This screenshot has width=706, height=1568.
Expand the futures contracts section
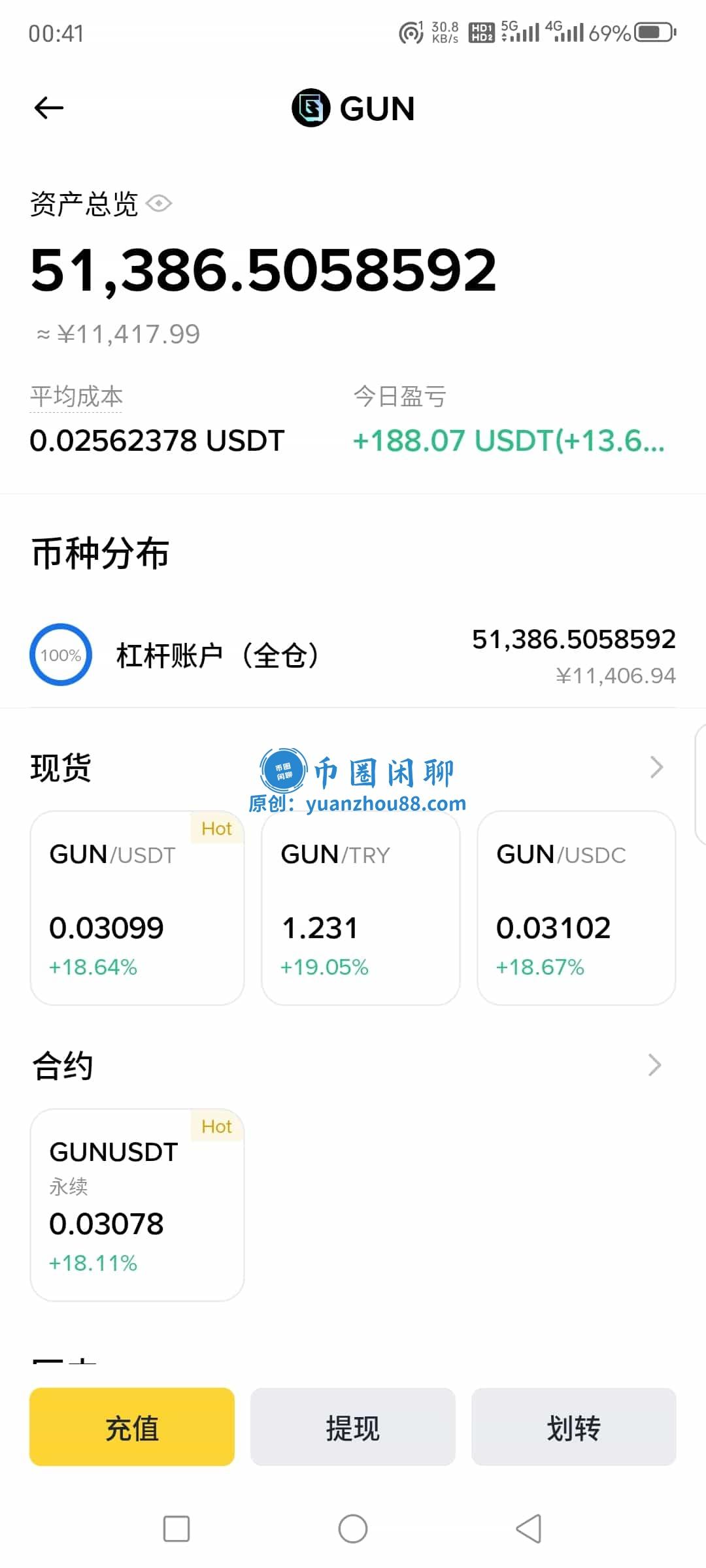pos(655,1065)
